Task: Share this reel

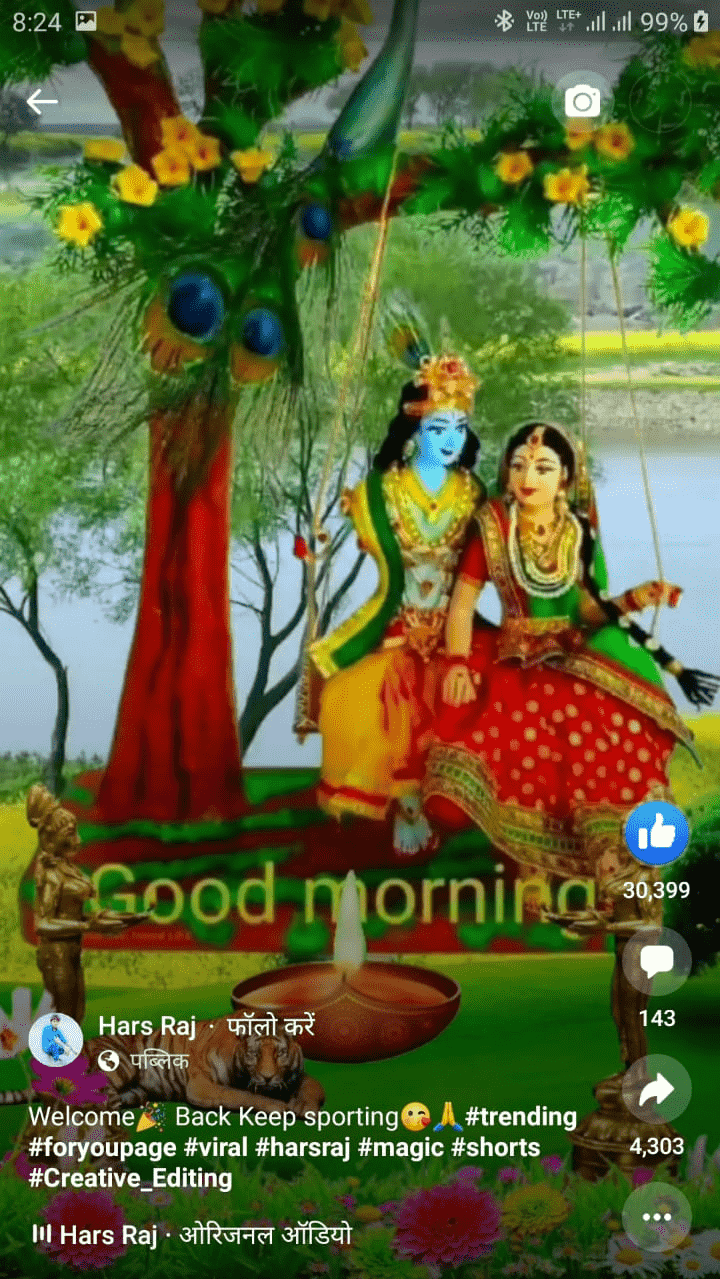Action: coord(656,1089)
